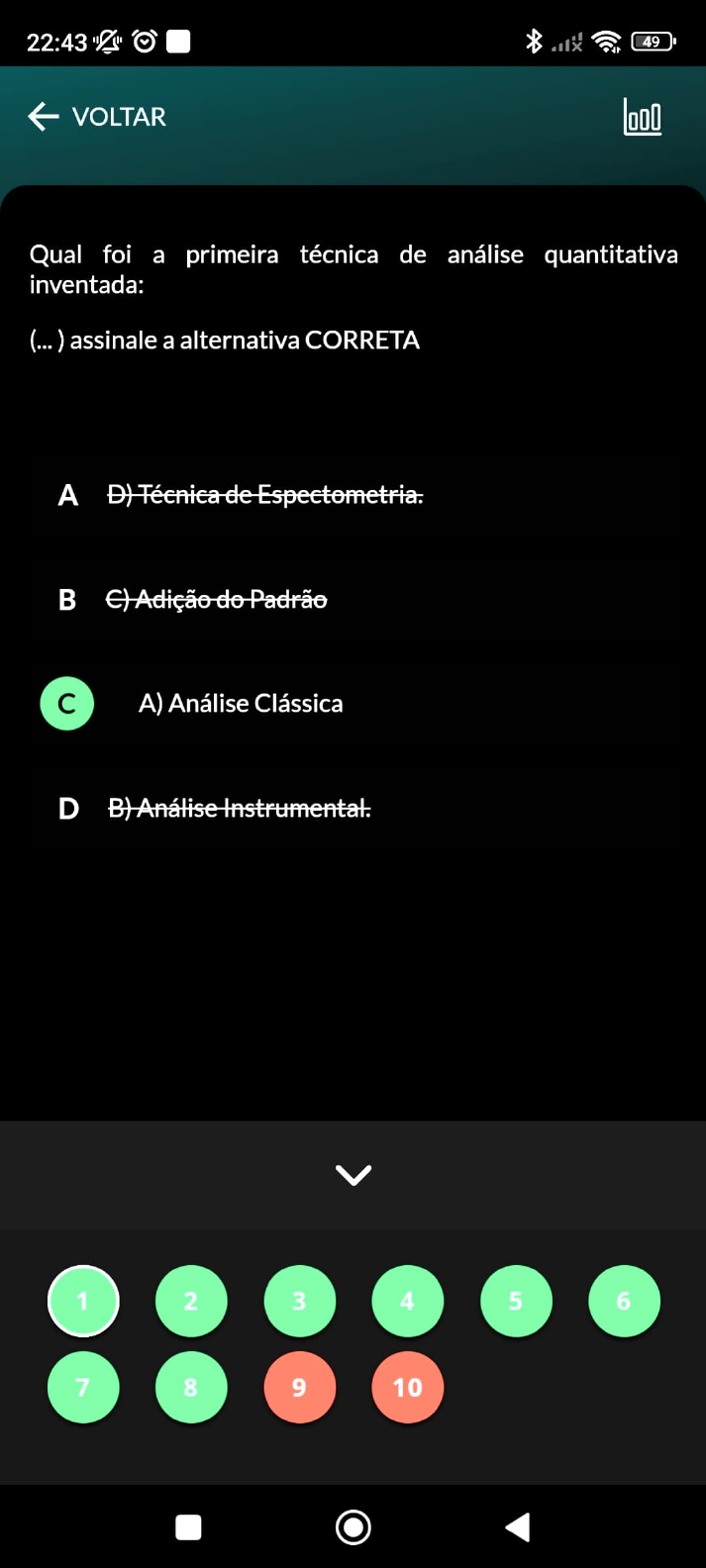Collapse the question number panel
The image size is (706, 1568).
[x=353, y=1174]
